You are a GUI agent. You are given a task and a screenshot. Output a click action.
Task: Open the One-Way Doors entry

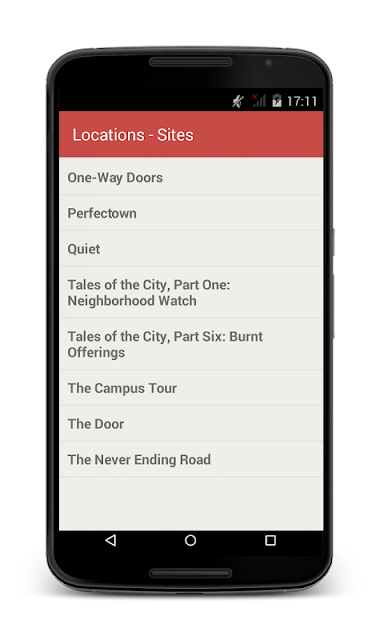191,177
